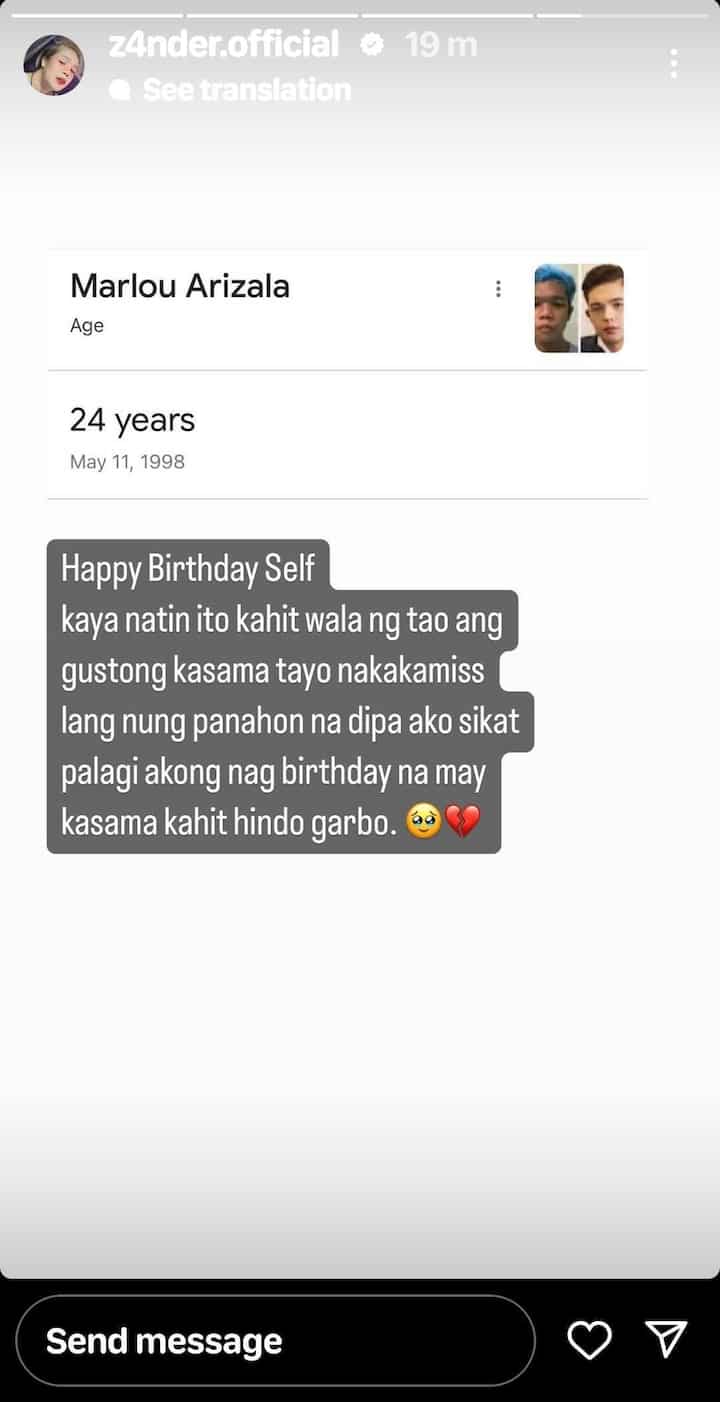Share the story via paper plane icon
The height and width of the screenshot is (1402, 720).
(665, 1340)
